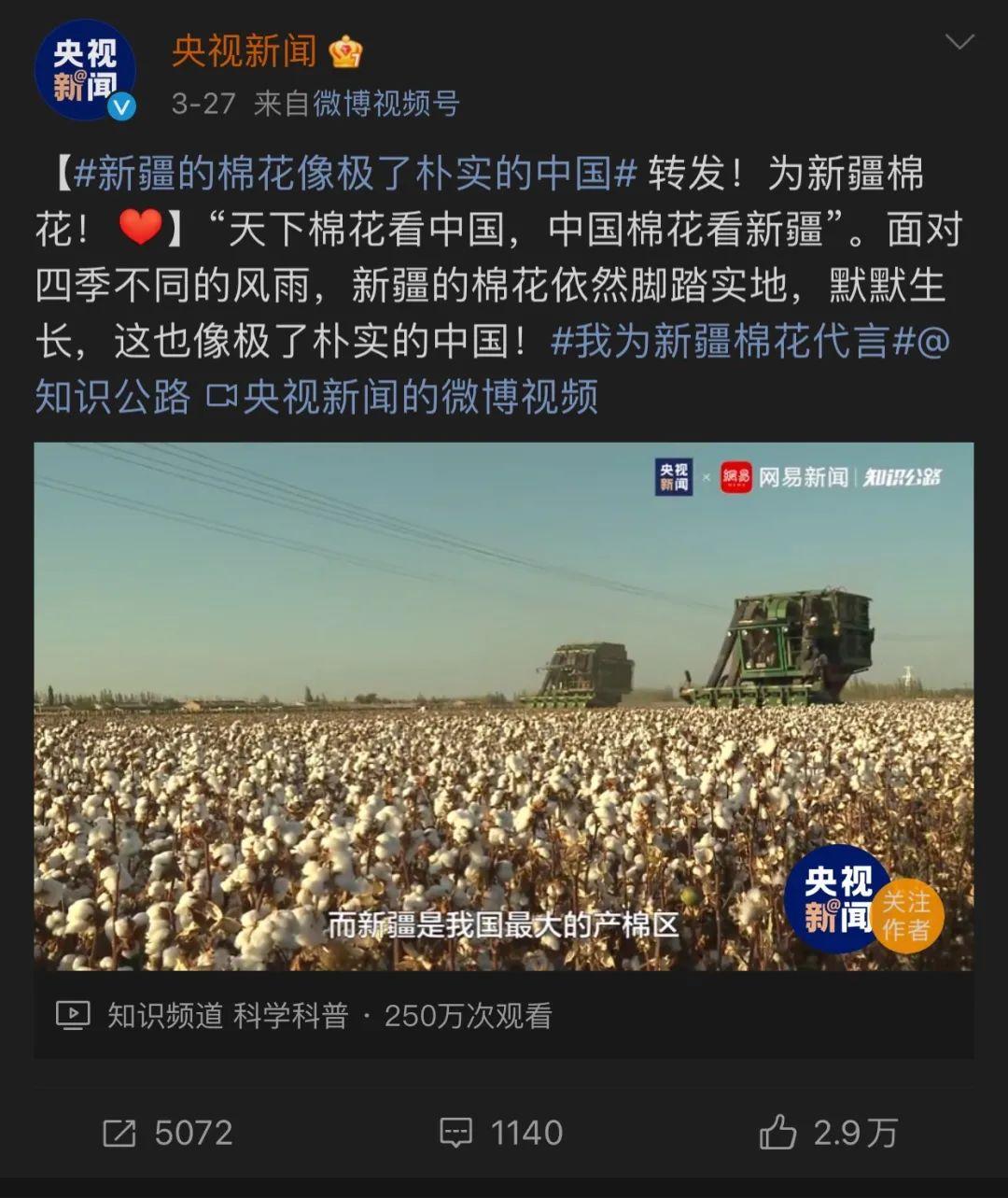Open the 央视新闻 account name
1008x1198 pixels.
[245, 51]
